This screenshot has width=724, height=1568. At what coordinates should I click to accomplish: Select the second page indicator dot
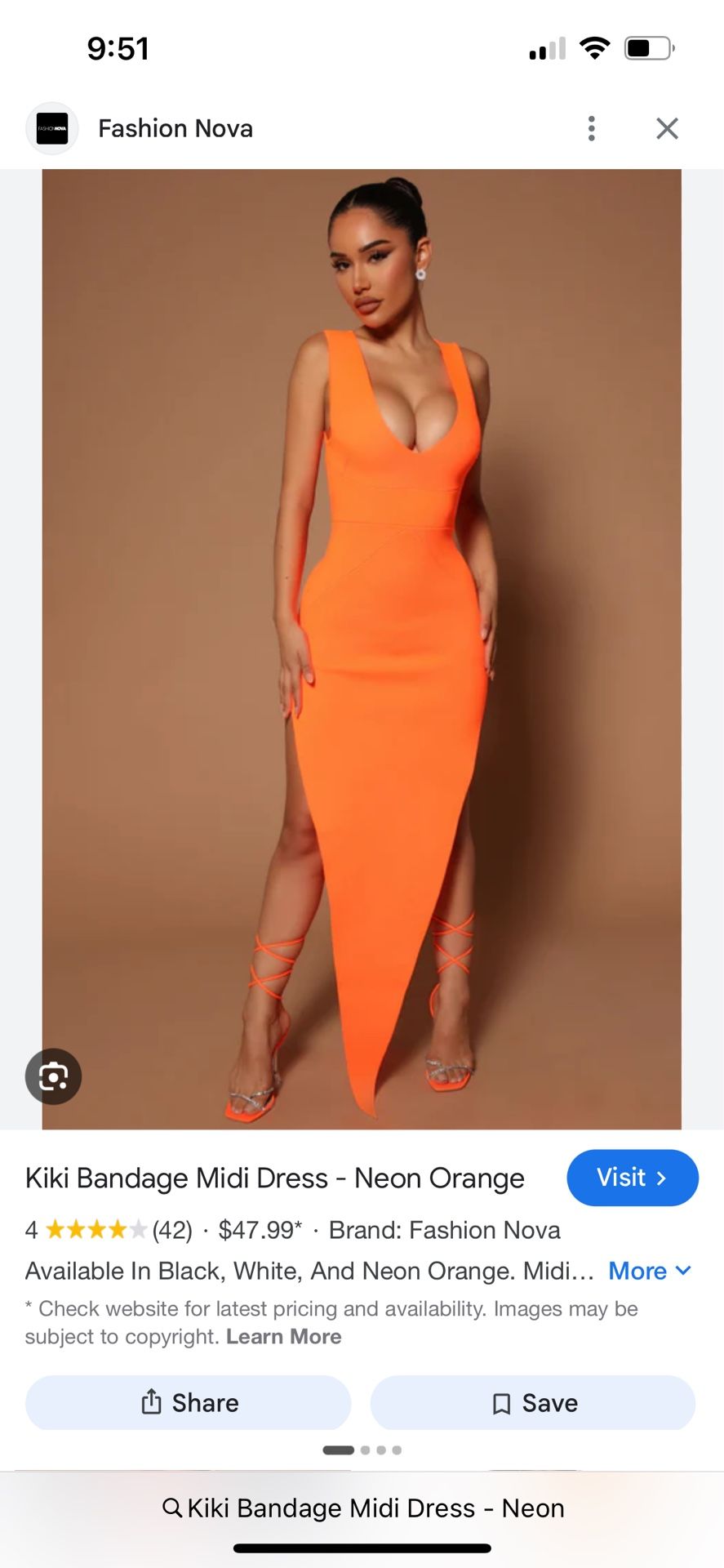click(364, 1450)
